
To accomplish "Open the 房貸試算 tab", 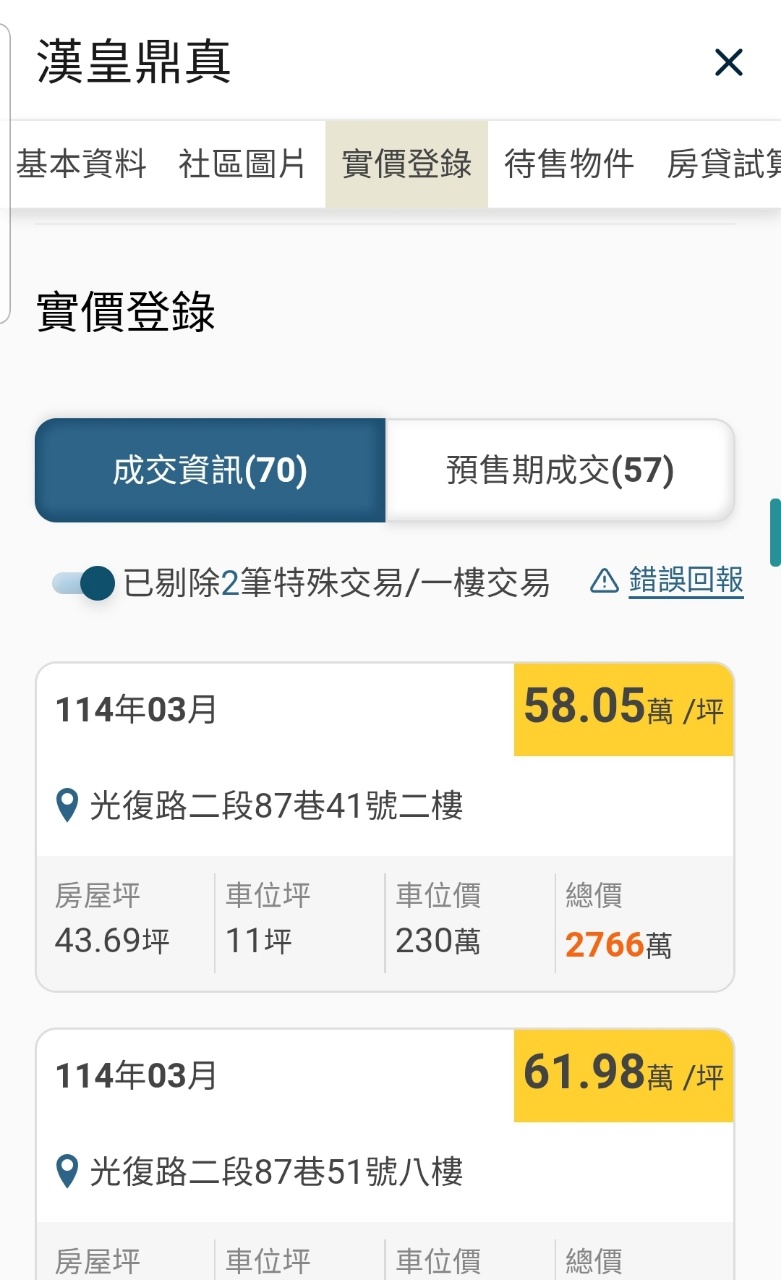I will point(723,164).
